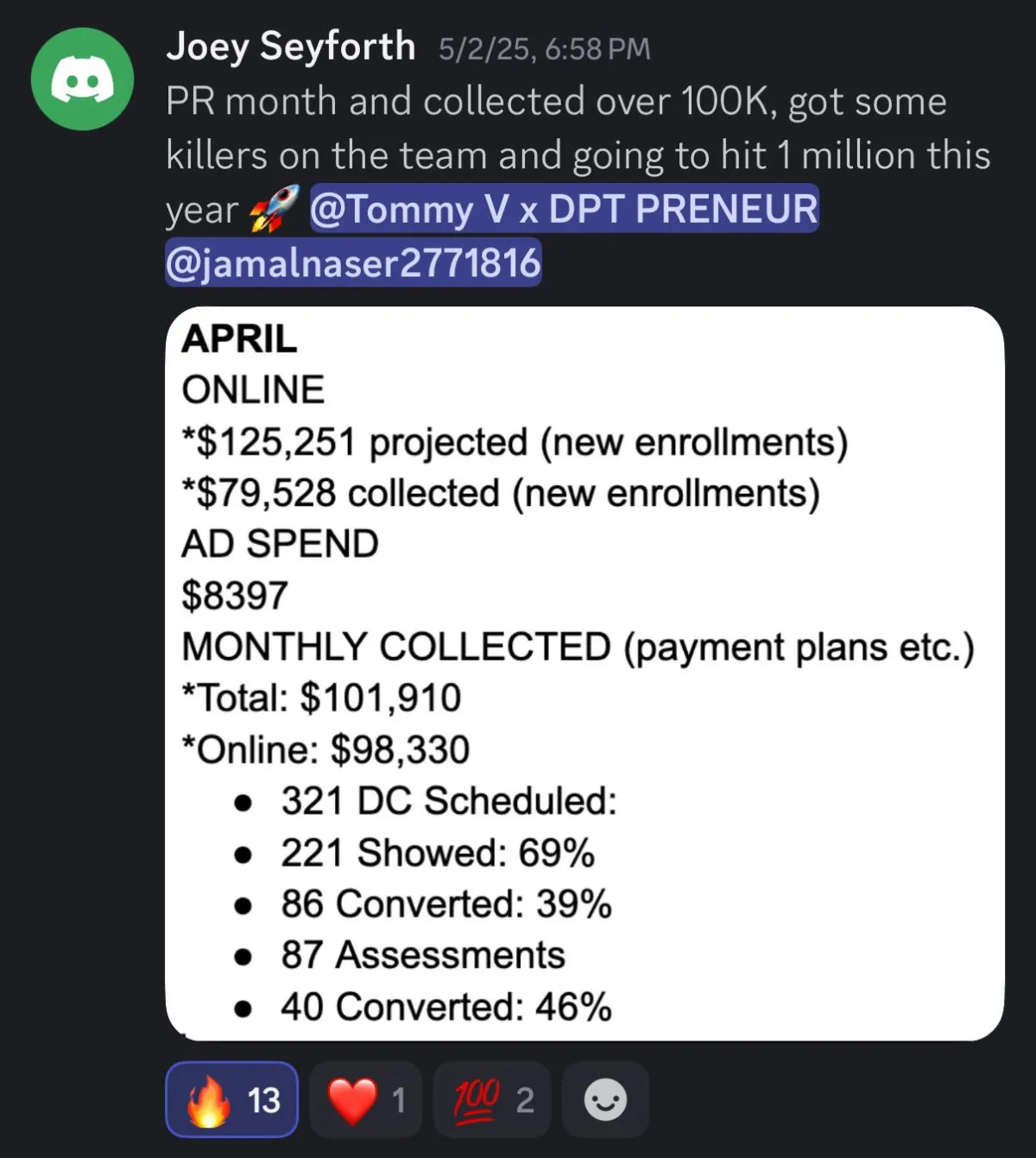Tap the username Joey Seyforth
Screen dimensions: 1036x1158
point(290,47)
